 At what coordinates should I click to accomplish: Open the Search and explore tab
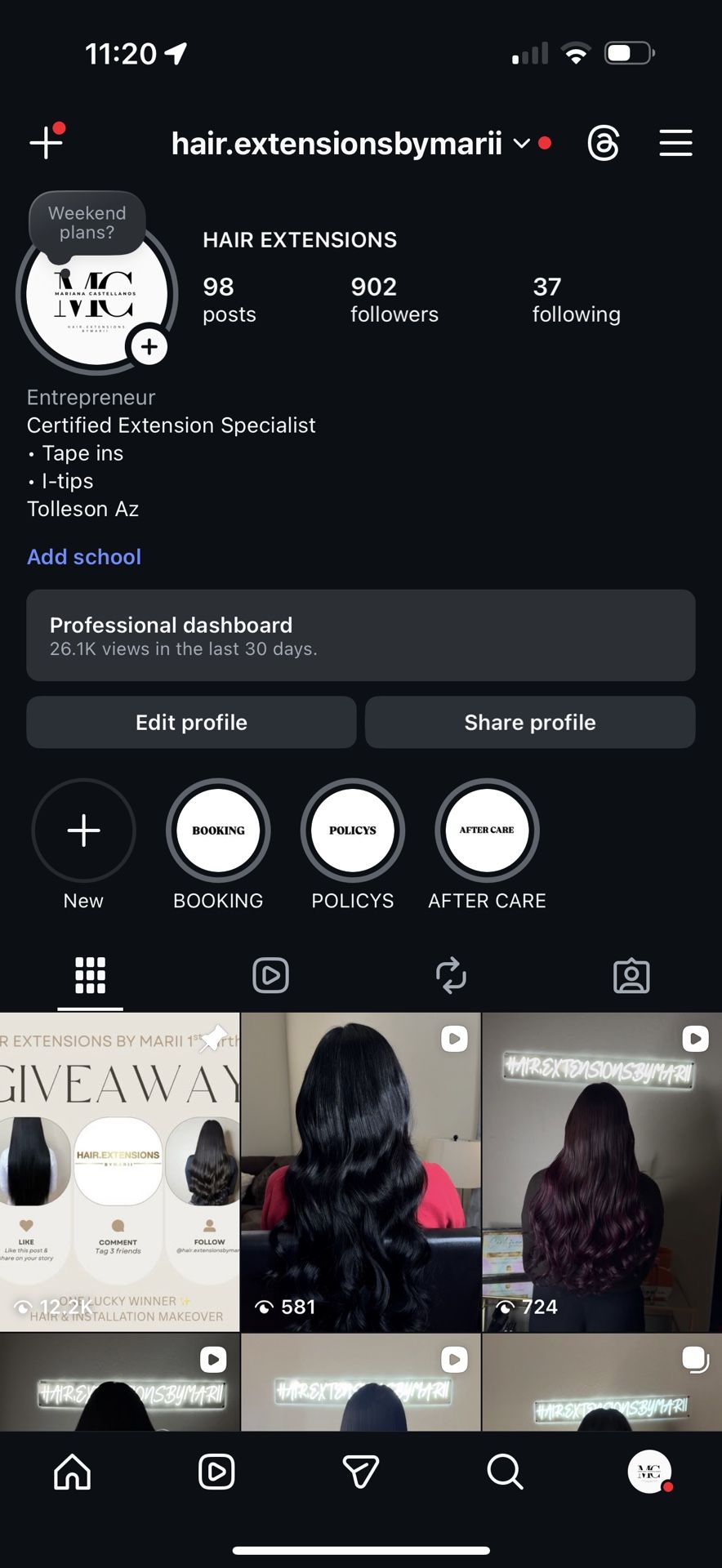pyautogui.click(x=505, y=1472)
